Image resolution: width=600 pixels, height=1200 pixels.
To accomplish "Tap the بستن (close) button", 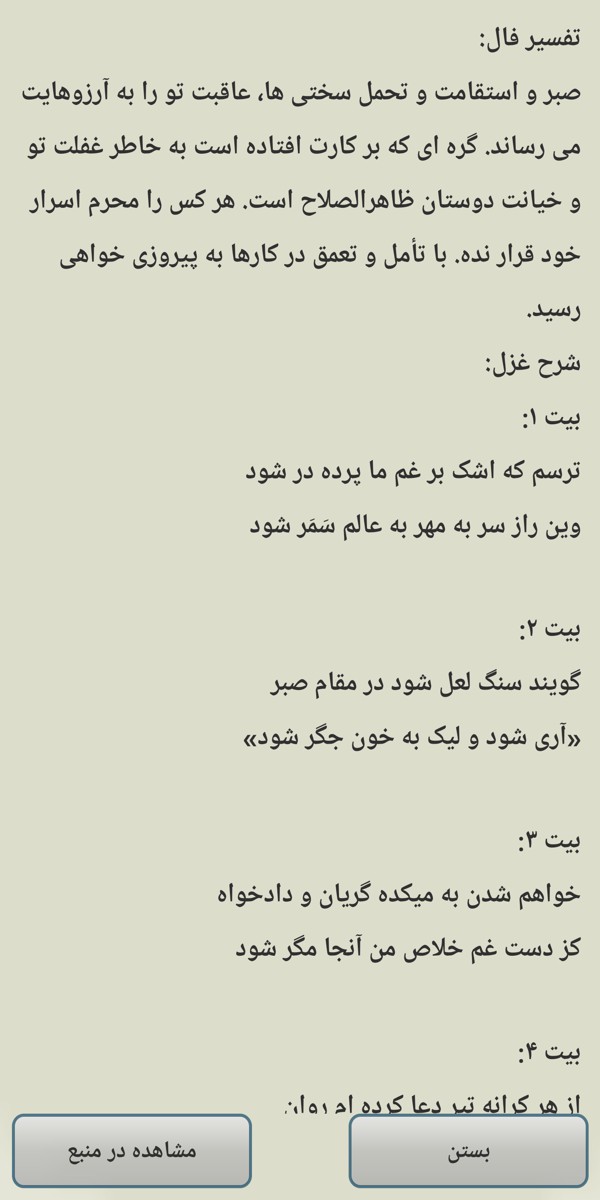I will (468, 1151).
